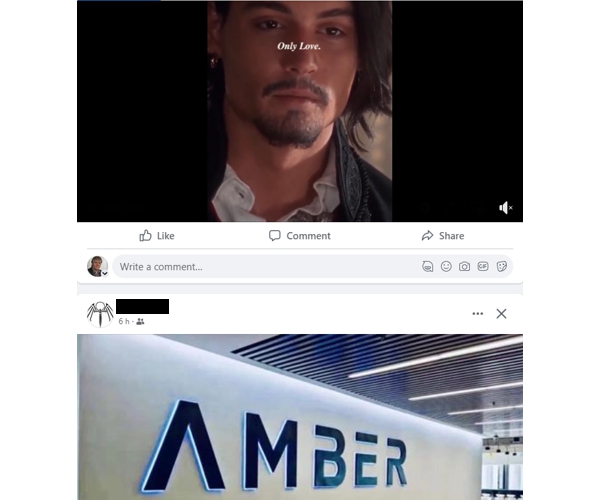Screen dimensions: 600x500
Task: Open the Amber post author's profile picture
Action: (x=99, y=313)
